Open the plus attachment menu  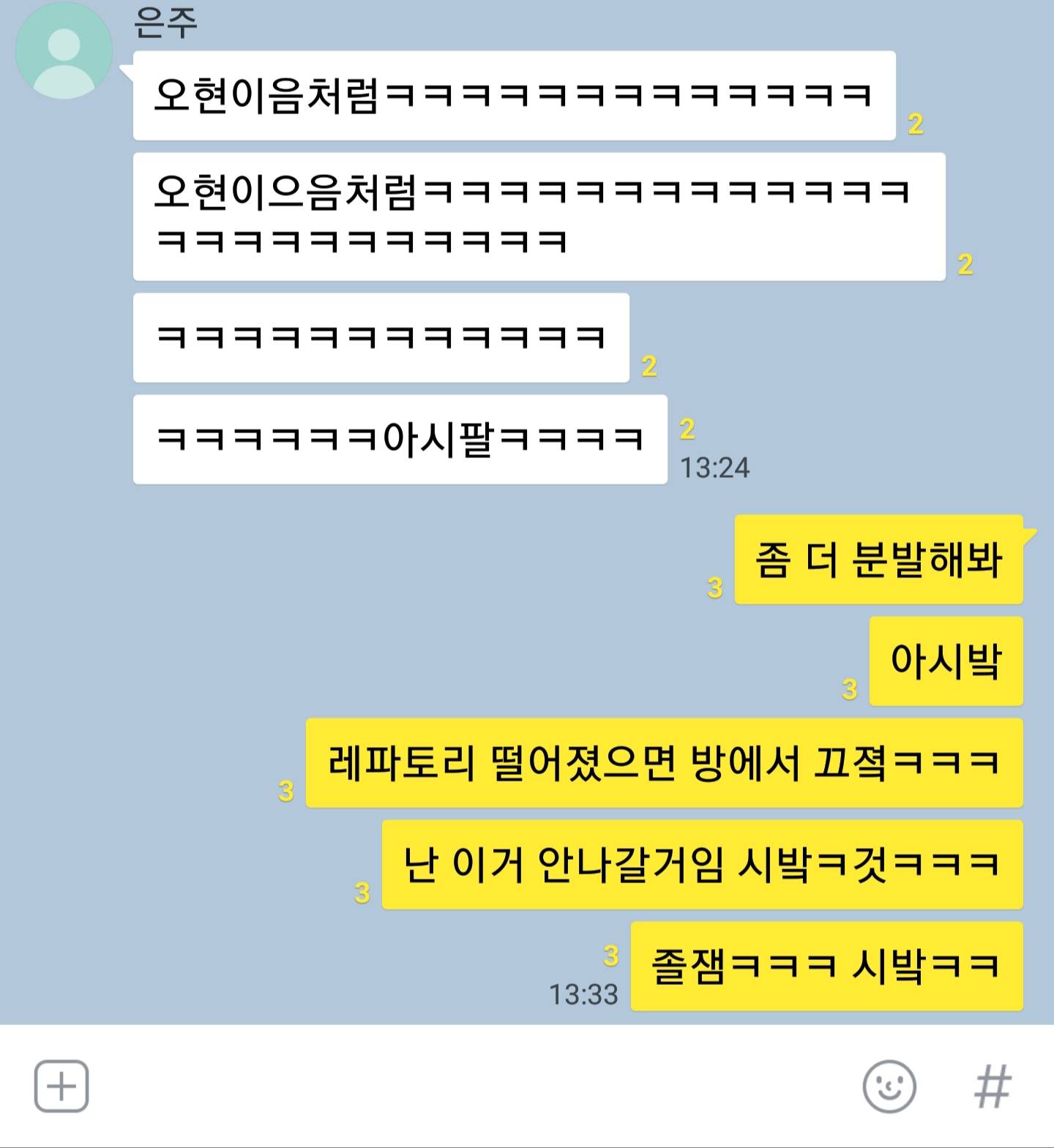[61, 1086]
